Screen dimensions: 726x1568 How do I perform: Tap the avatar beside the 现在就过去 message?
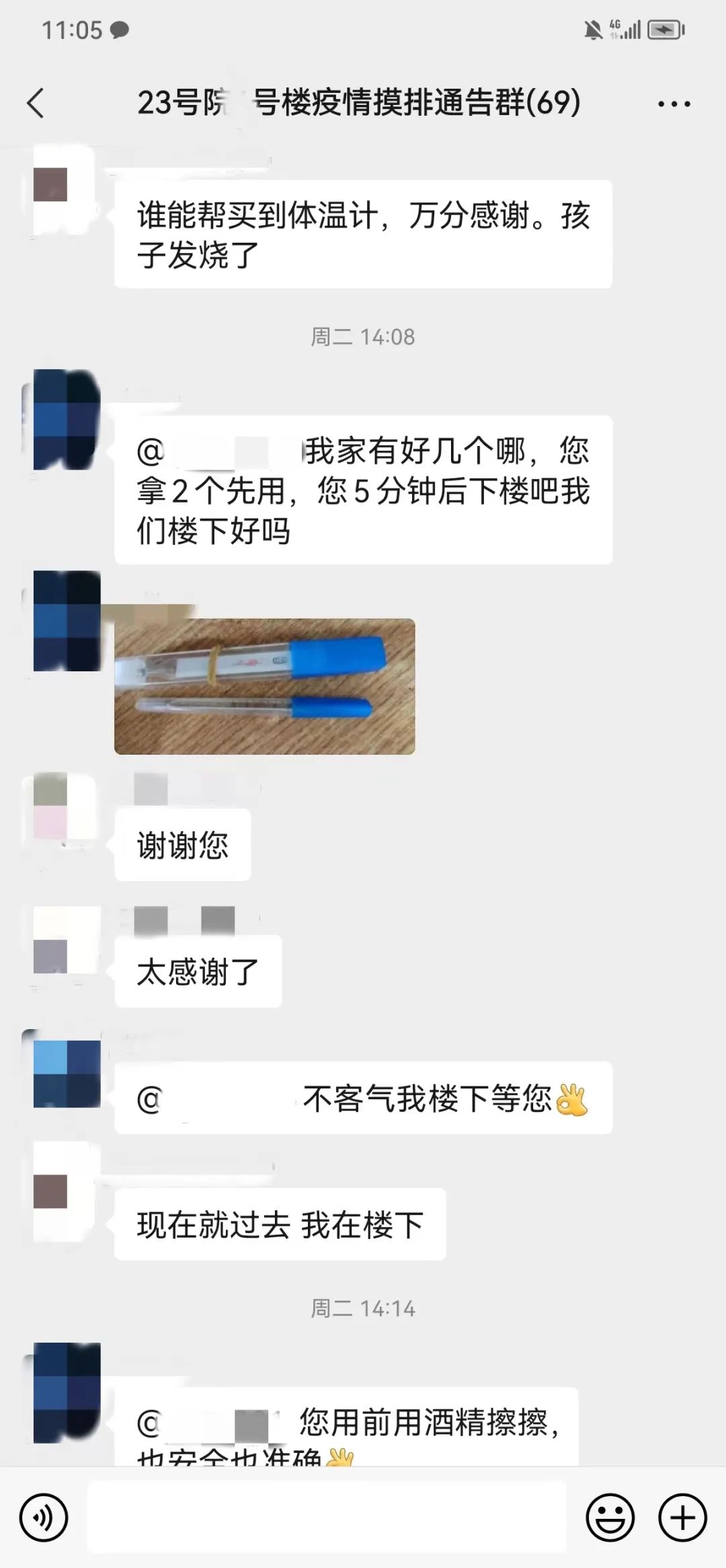pyautogui.click(x=66, y=1191)
